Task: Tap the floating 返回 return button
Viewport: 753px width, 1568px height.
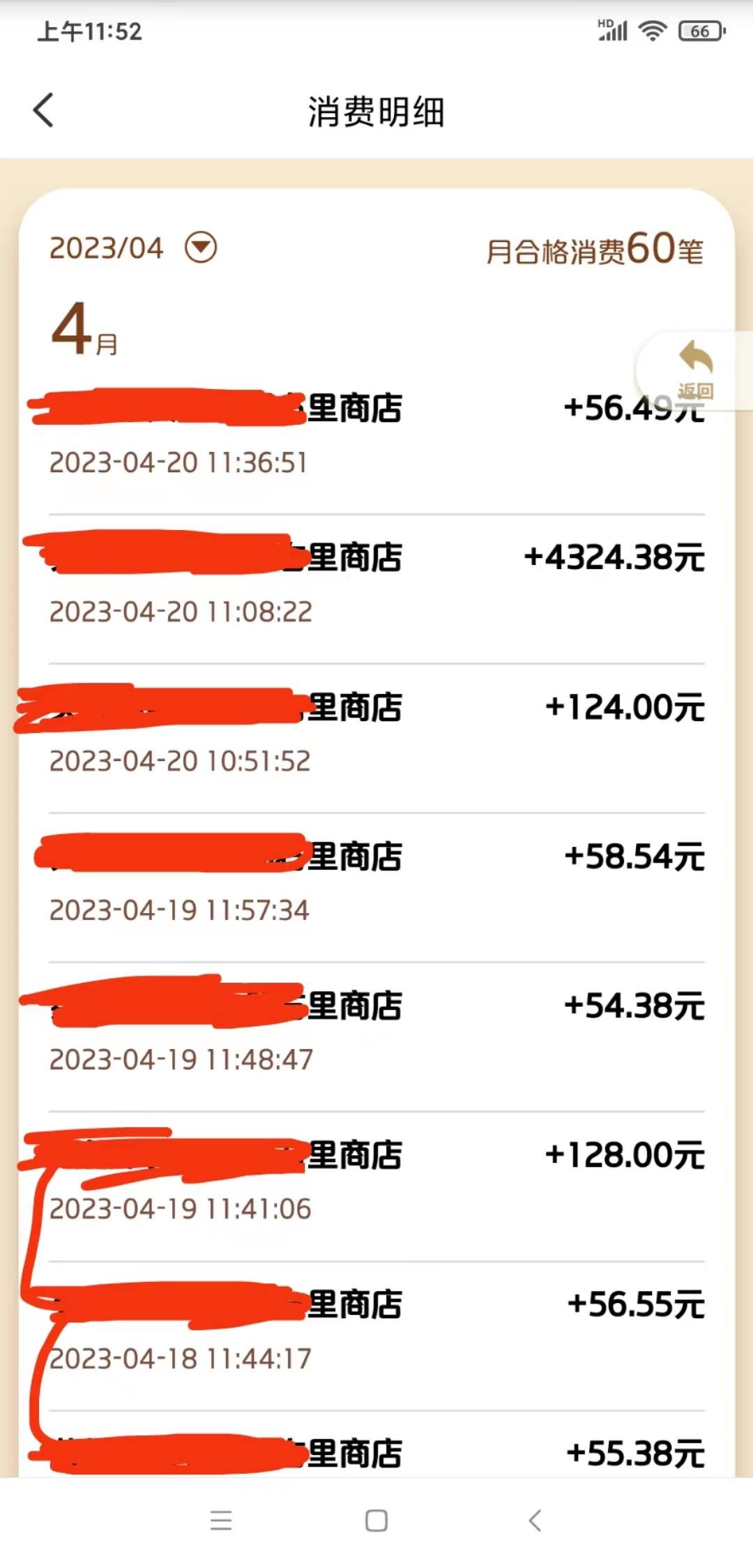Action: 695,370
